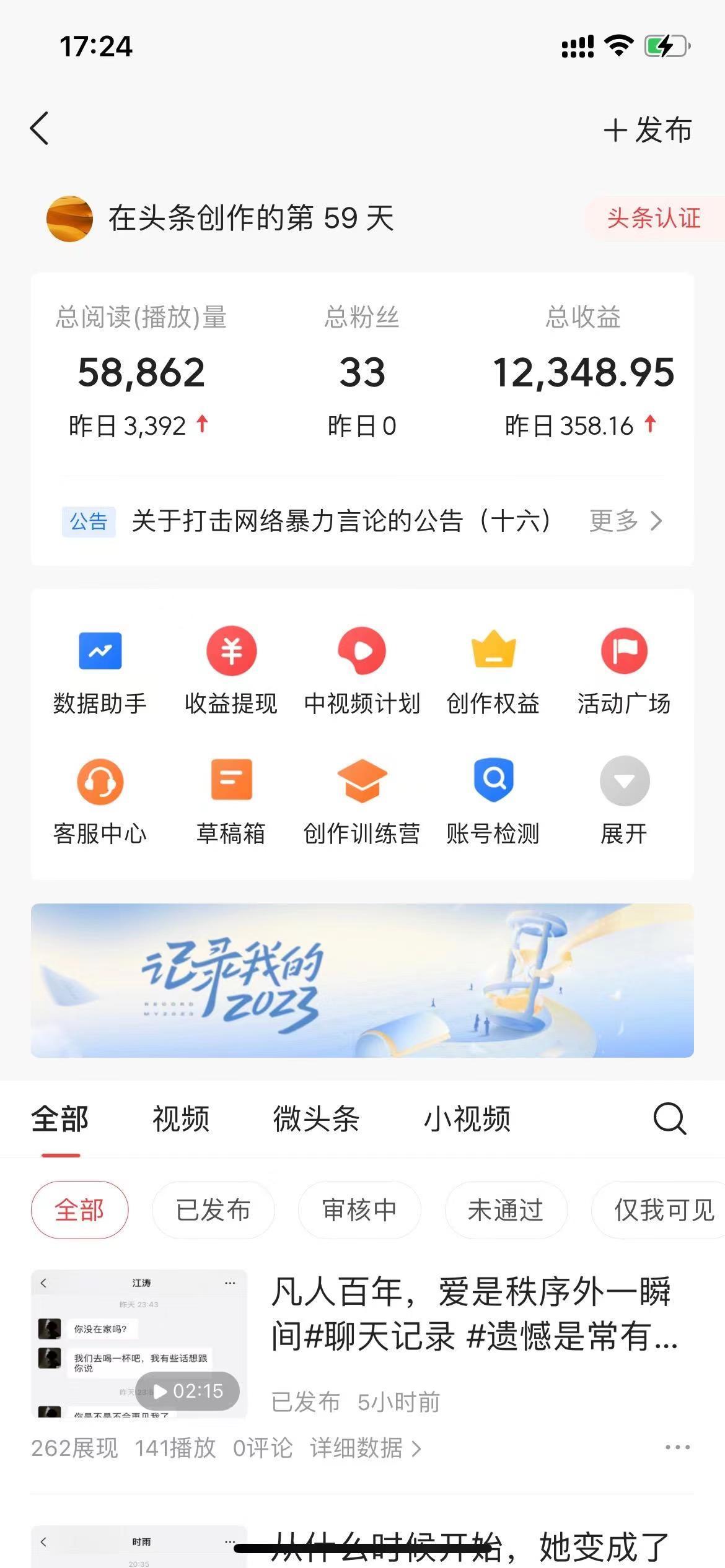The image size is (725, 1568).
Task: Switch to the 视频 tab
Action: [x=180, y=1119]
